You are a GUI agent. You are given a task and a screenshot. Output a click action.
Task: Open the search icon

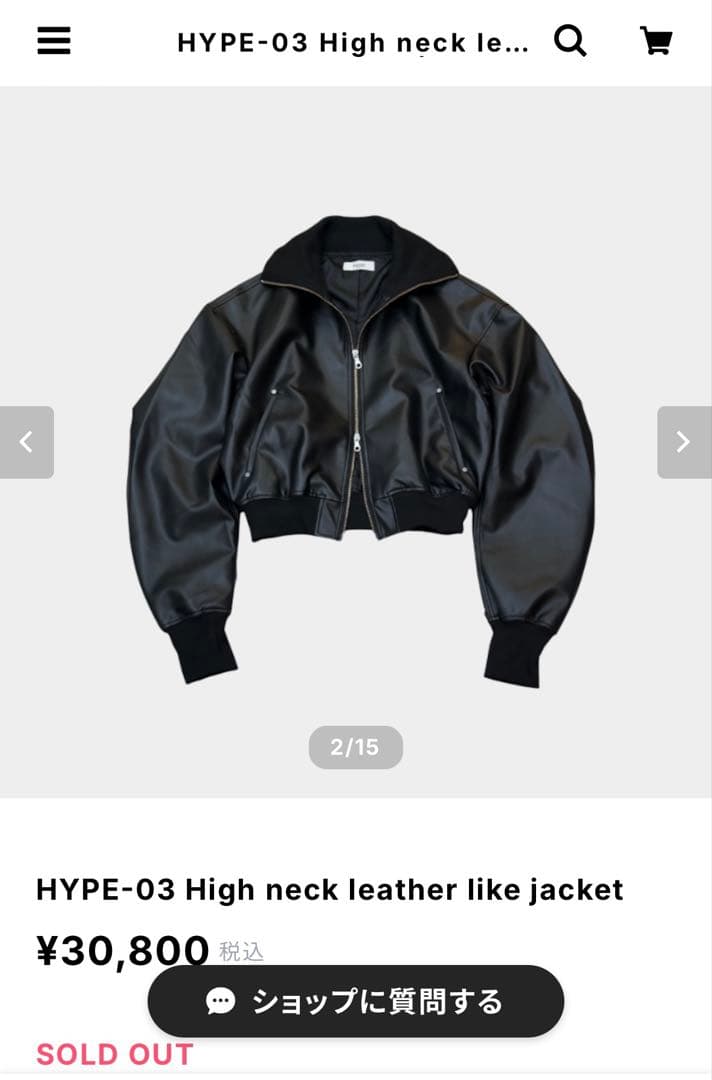(570, 41)
